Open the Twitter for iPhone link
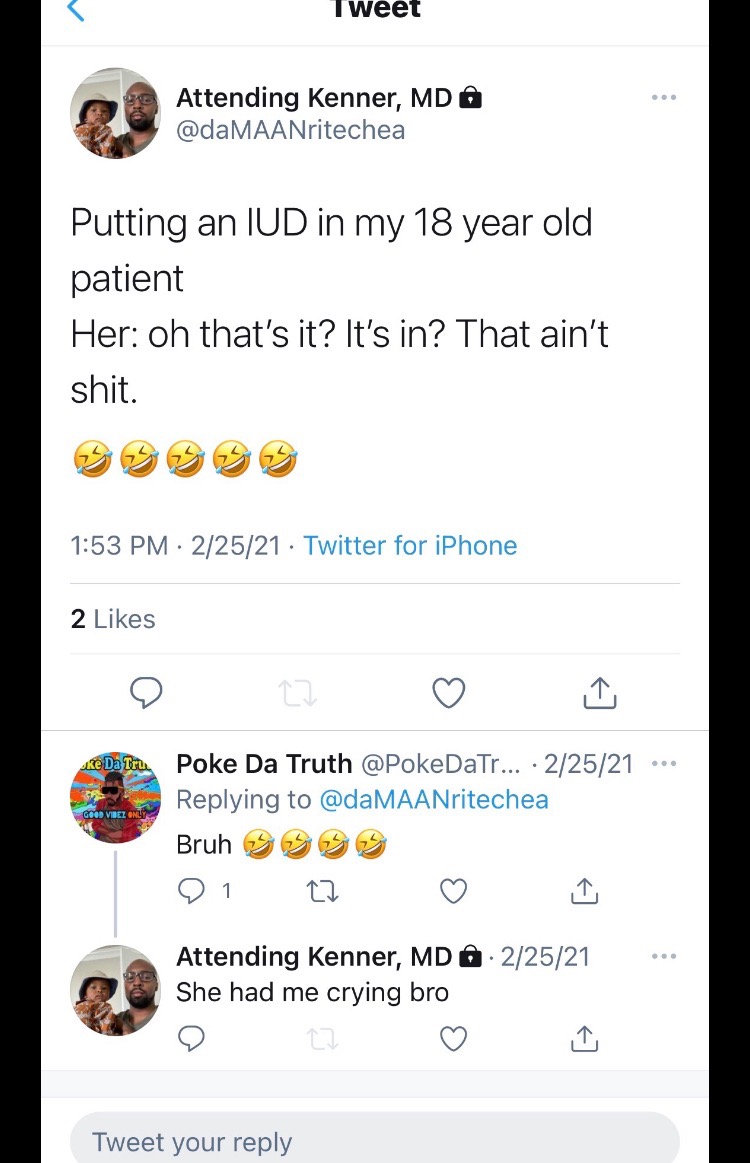 [410, 546]
